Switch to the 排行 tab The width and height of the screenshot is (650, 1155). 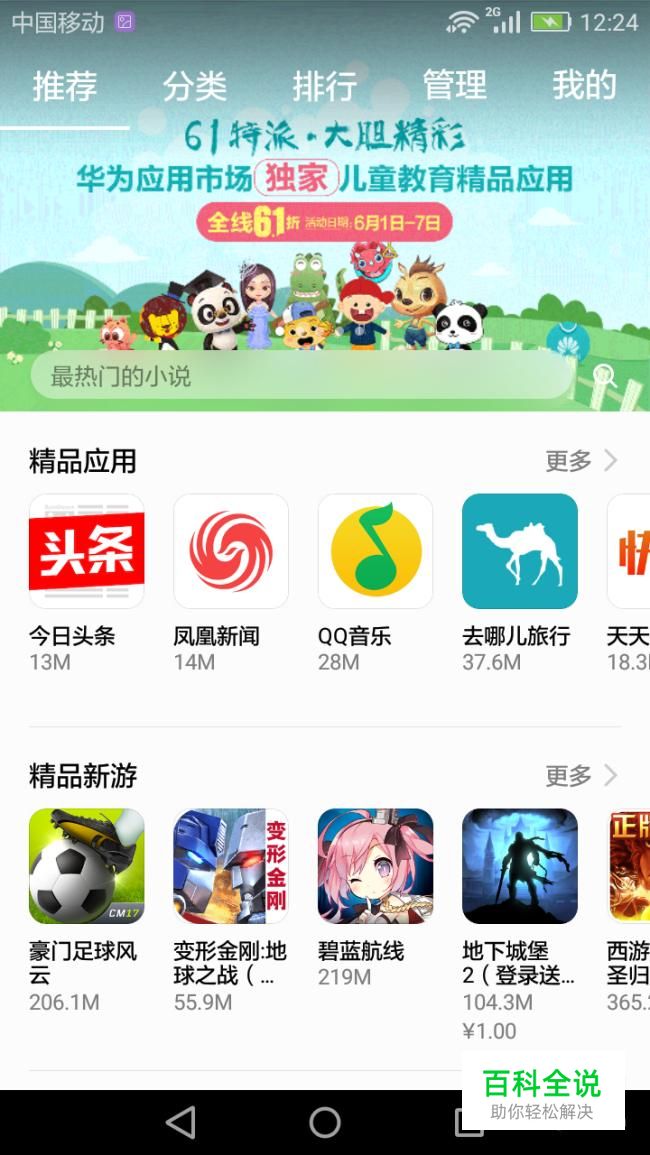325,86
